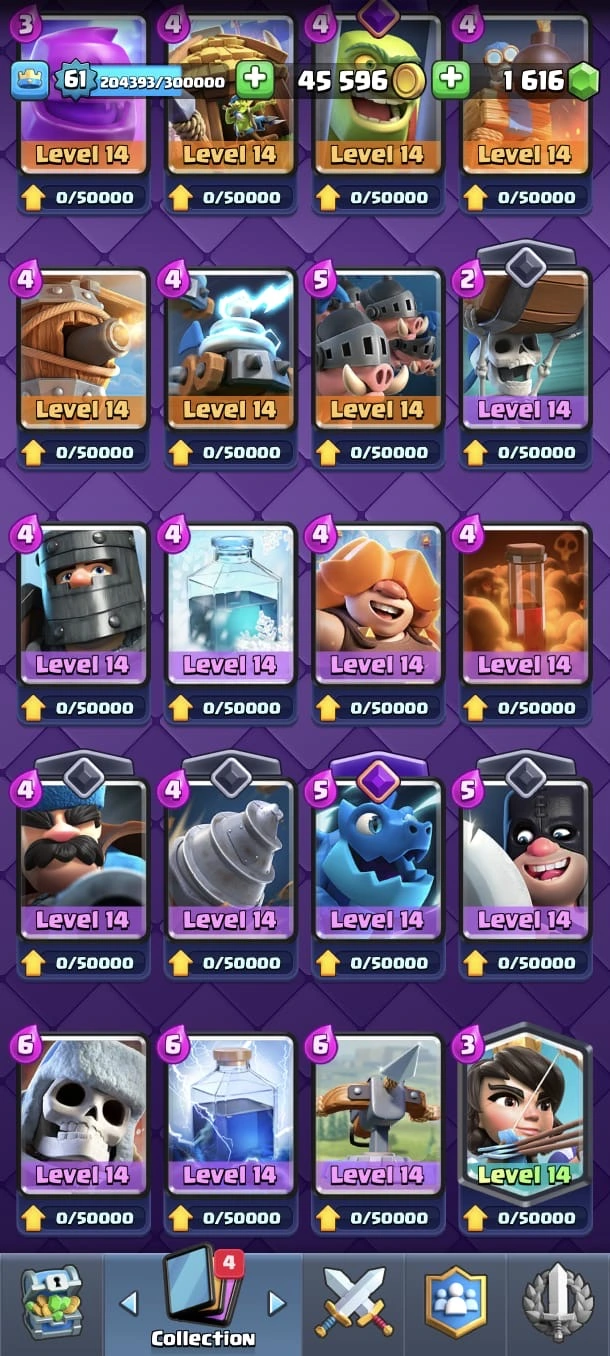Tap the green plus next to gold coins
This screenshot has width=610, height=1356.
(451, 79)
